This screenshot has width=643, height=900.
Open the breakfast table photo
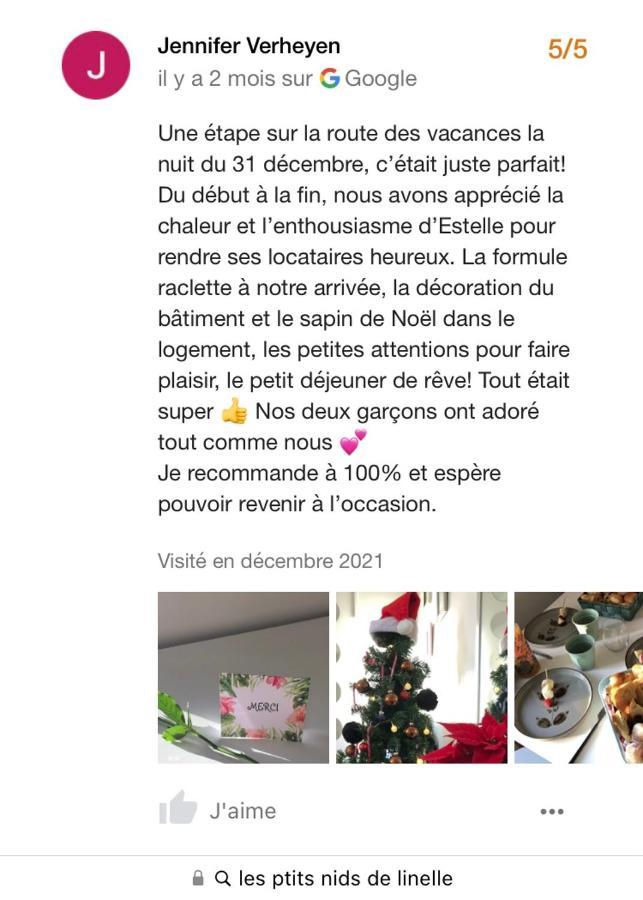click(578, 677)
